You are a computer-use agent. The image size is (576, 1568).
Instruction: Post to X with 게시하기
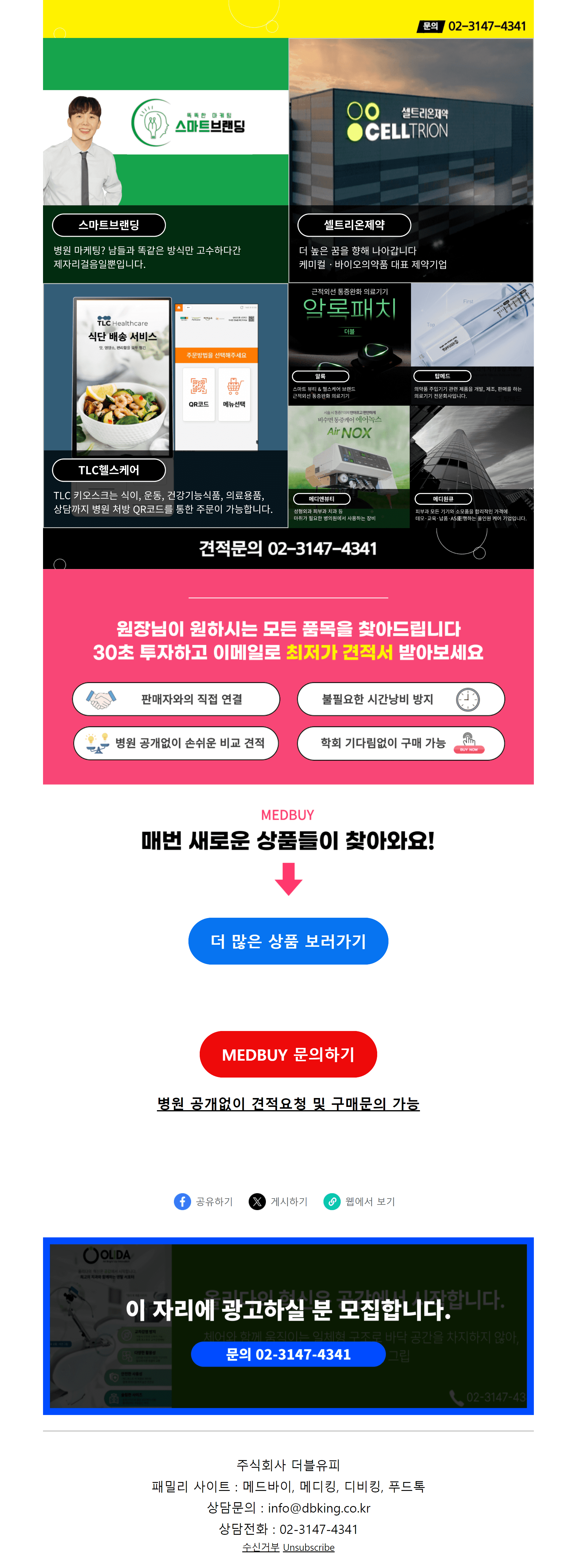point(278,1201)
